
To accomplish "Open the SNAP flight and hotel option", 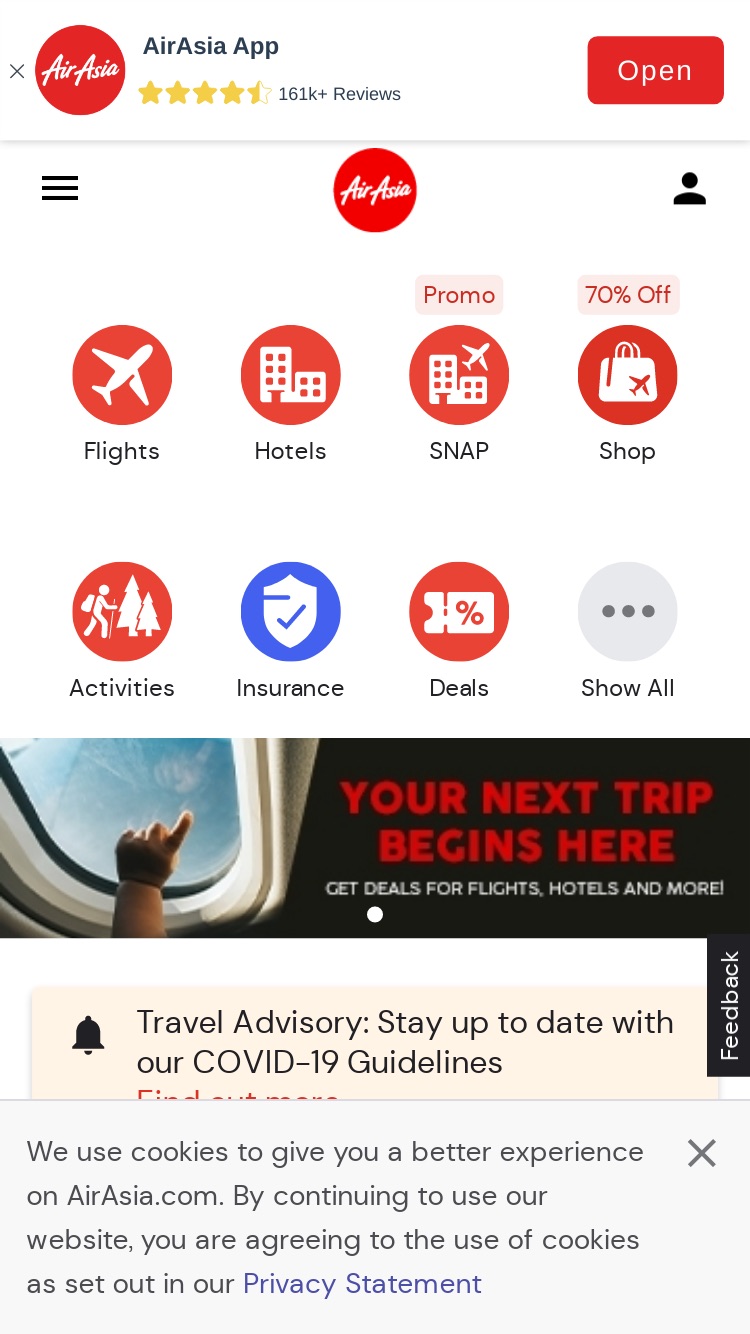I will 459,395.
